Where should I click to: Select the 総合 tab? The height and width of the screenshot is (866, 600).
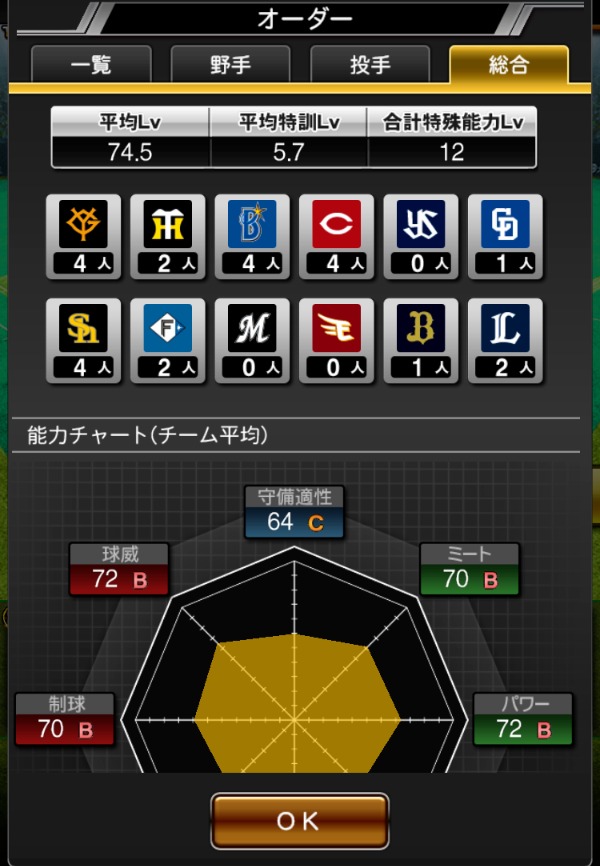pyautogui.click(x=508, y=66)
